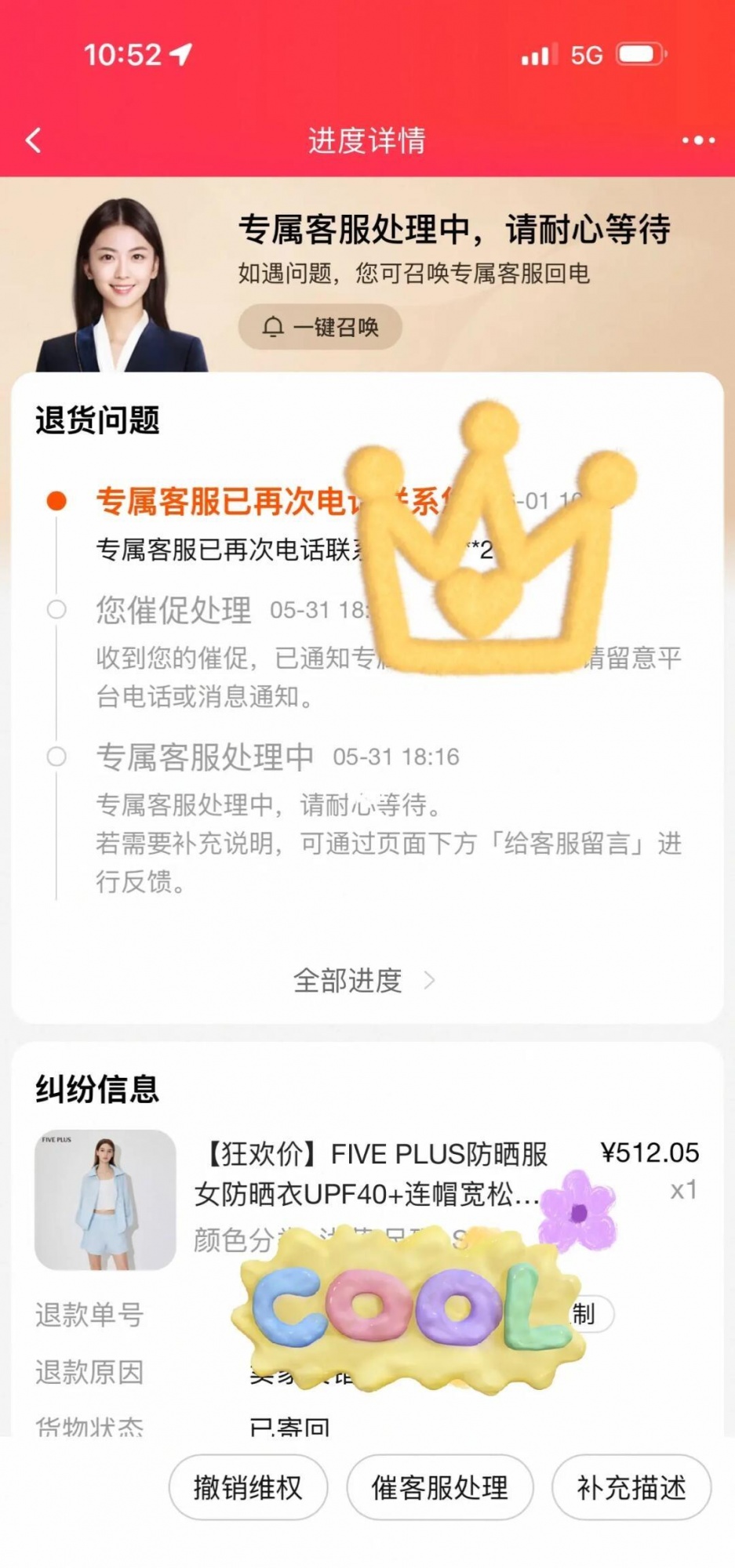Screen dimensions: 735x1568
Task: Go back using the arrow
Action: coord(34,140)
